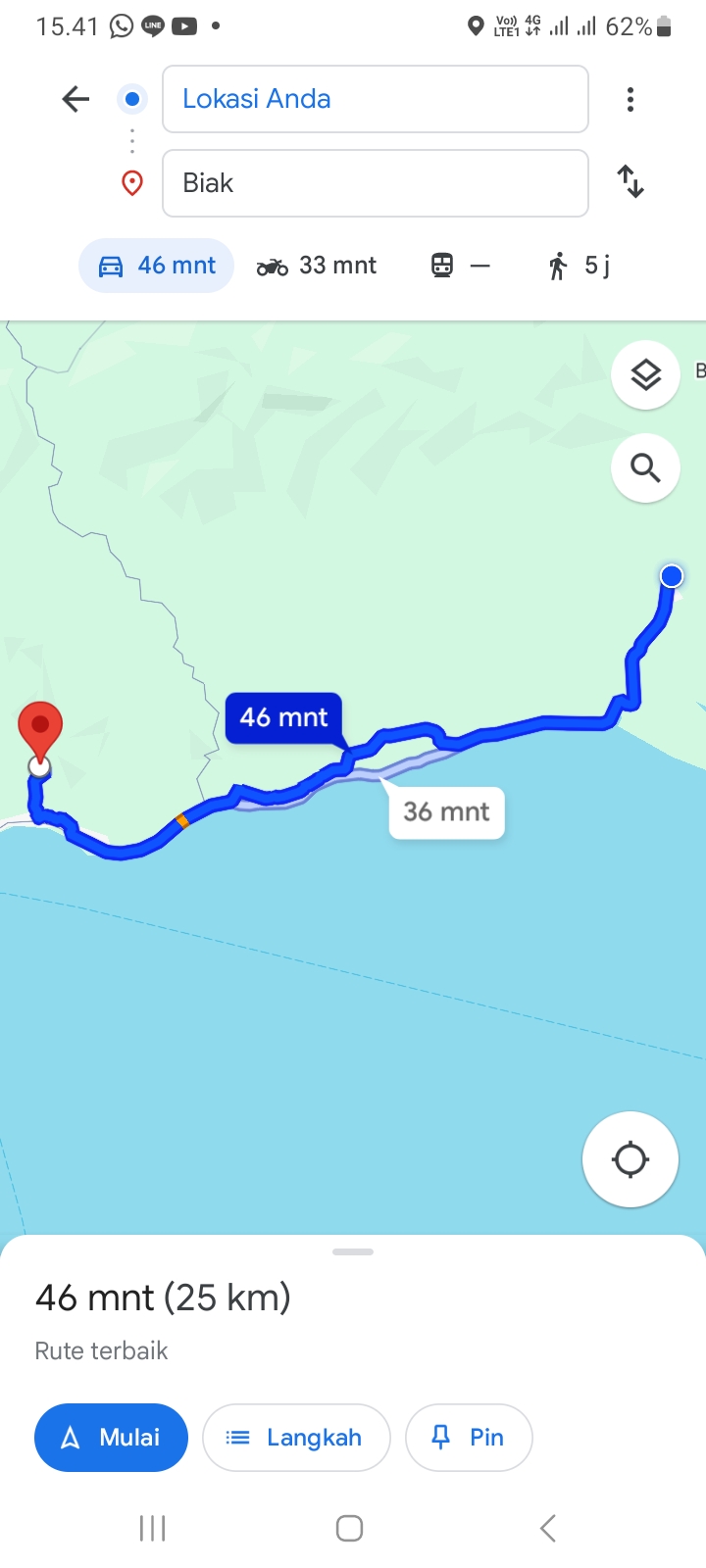Go back using the arrow icon
The height and width of the screenshot is (1568, 706).
point(76,99)
